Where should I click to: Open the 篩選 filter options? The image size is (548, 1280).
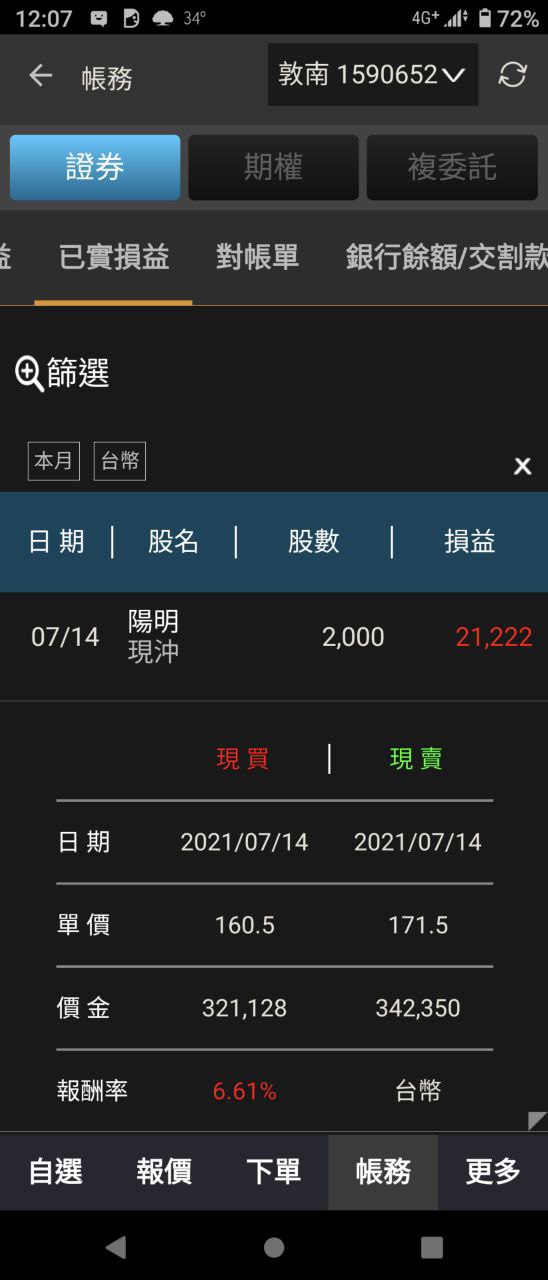click(x=62, y=373)
